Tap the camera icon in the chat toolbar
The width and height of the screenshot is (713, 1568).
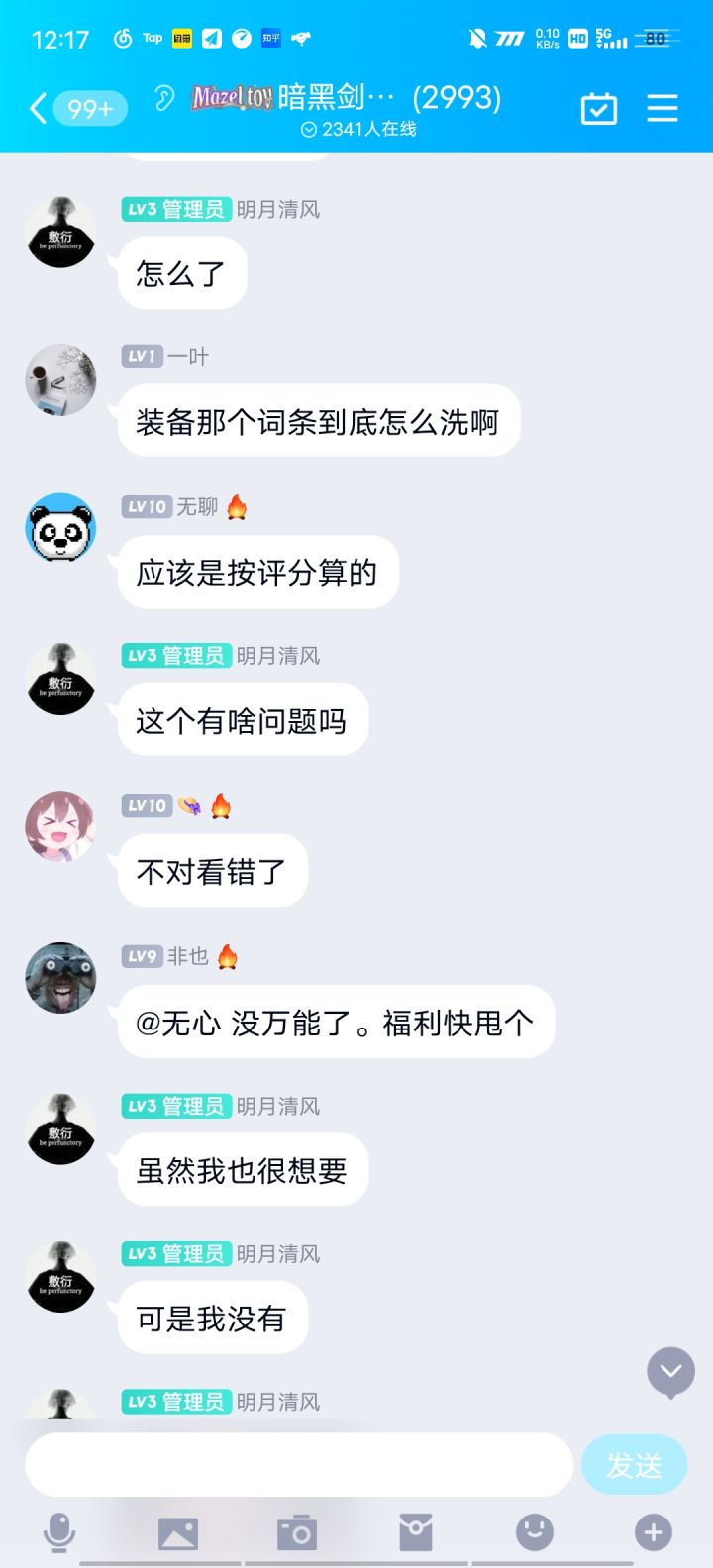click(x=297, y=1532)
